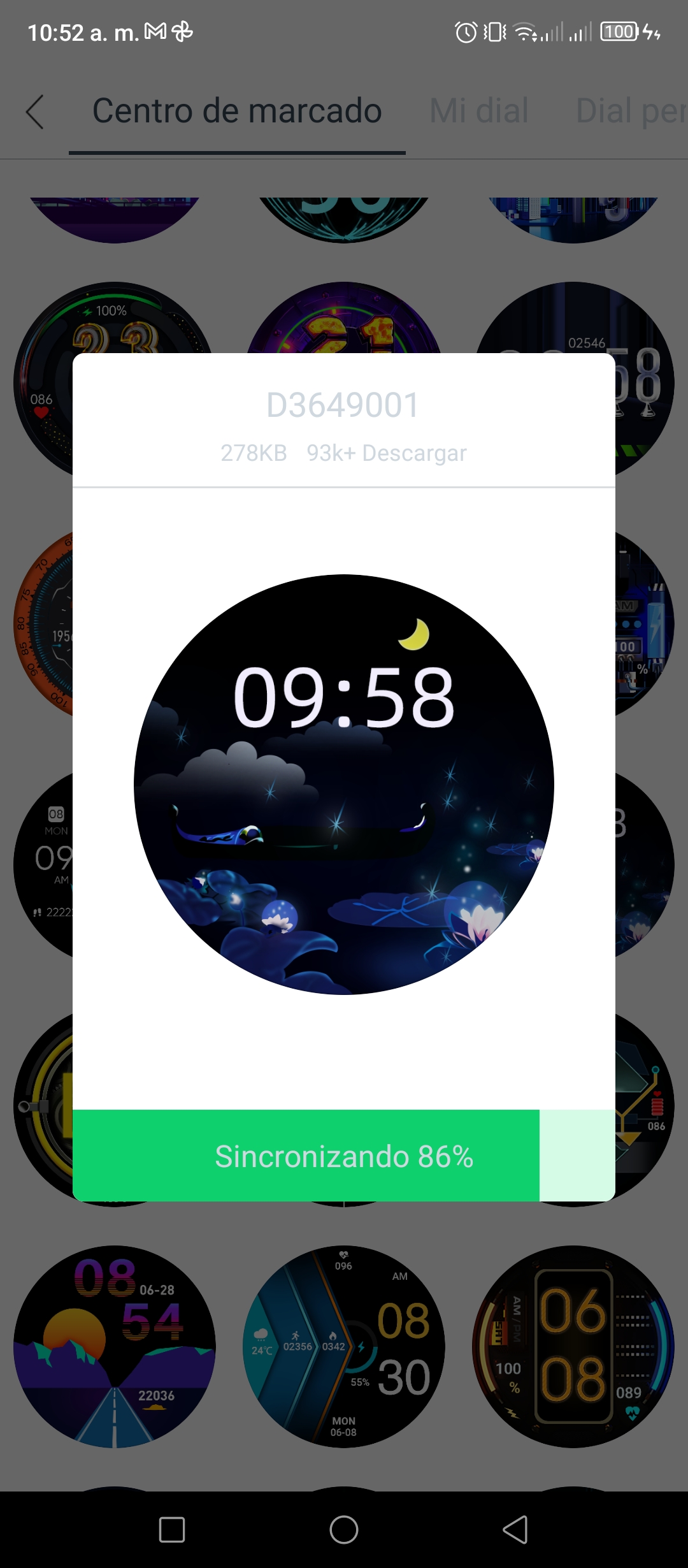Go back with the top-left arrow
This screenshot has width=688, height=1568.
(35, 112)
